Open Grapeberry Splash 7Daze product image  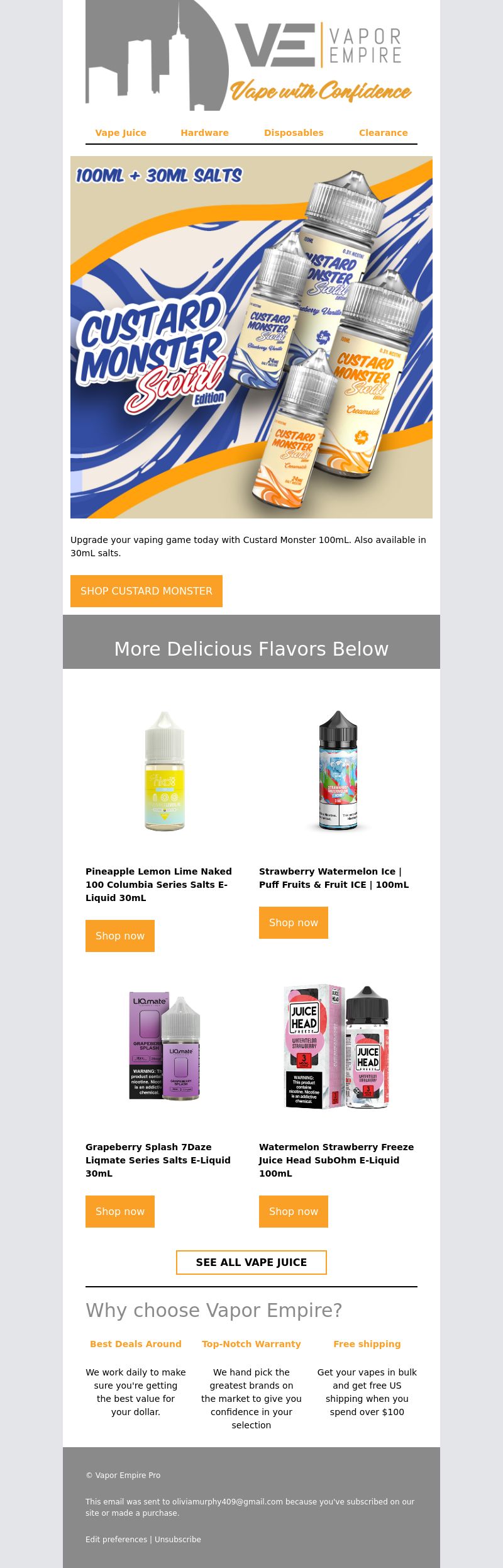pos(165,1046)
